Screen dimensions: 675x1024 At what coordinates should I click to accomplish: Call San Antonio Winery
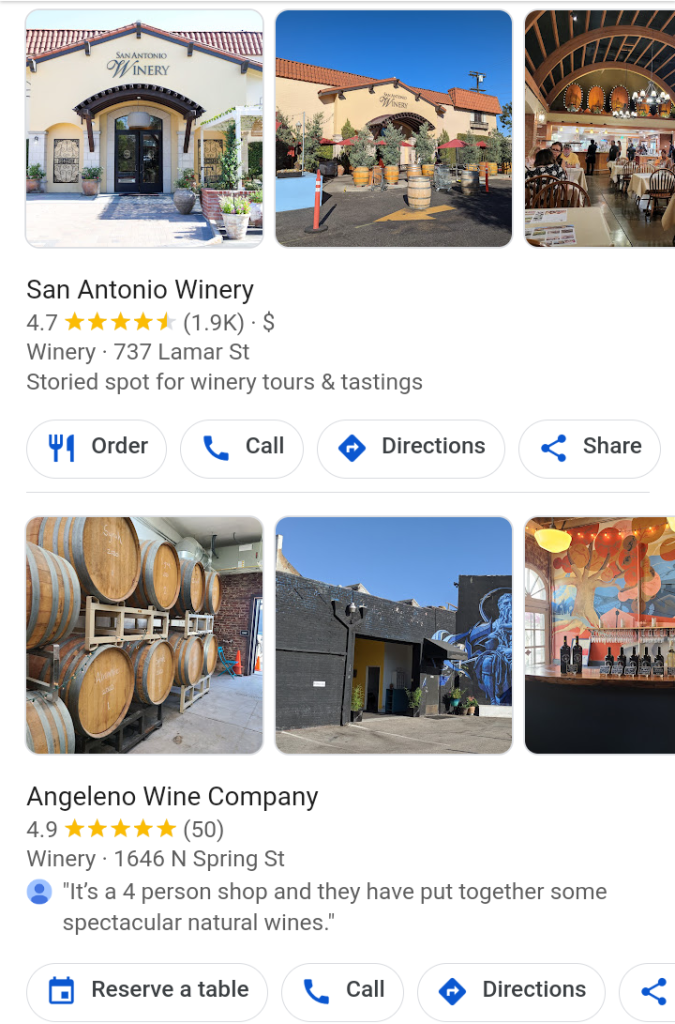pyautogui.click(x=242, y=448)
